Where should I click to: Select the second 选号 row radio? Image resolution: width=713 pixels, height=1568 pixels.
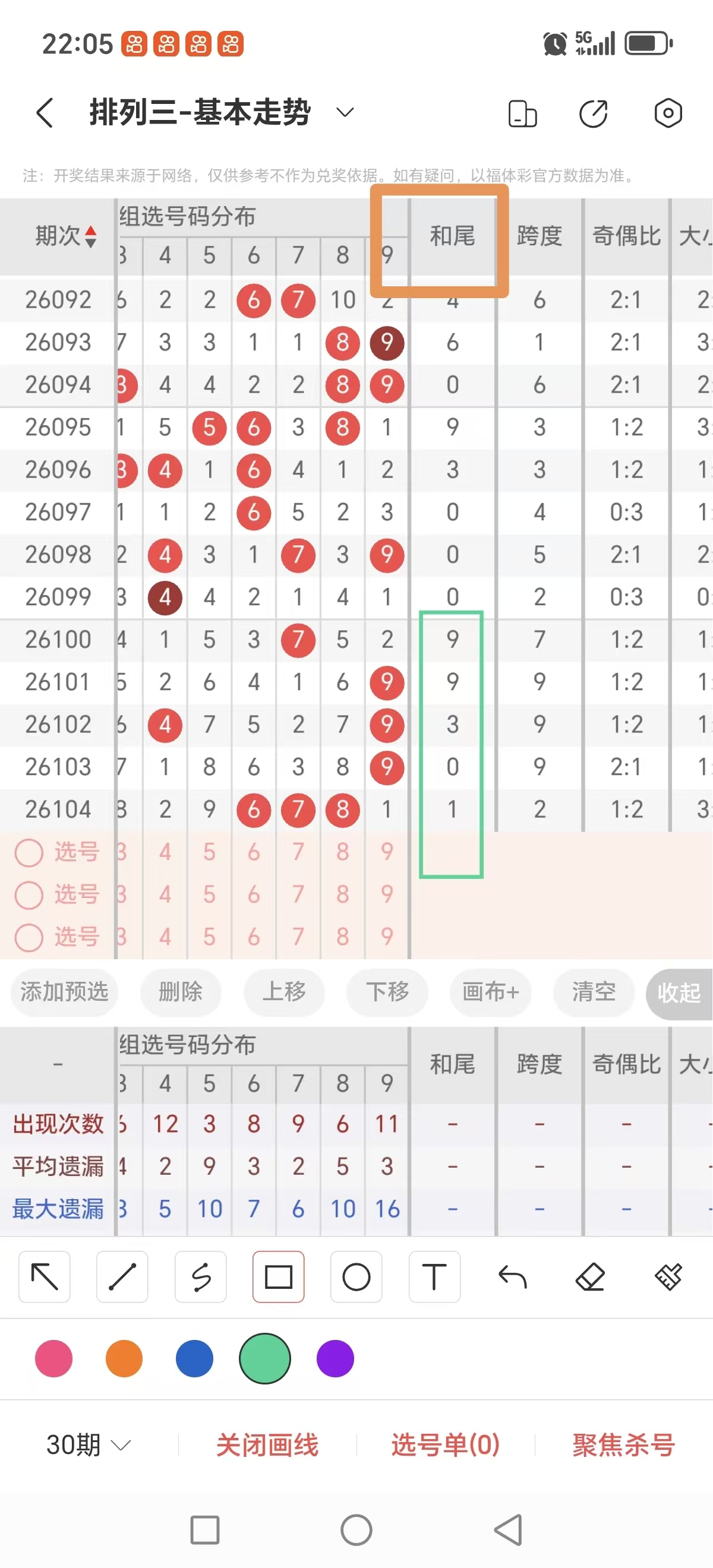tap(29, 896)
